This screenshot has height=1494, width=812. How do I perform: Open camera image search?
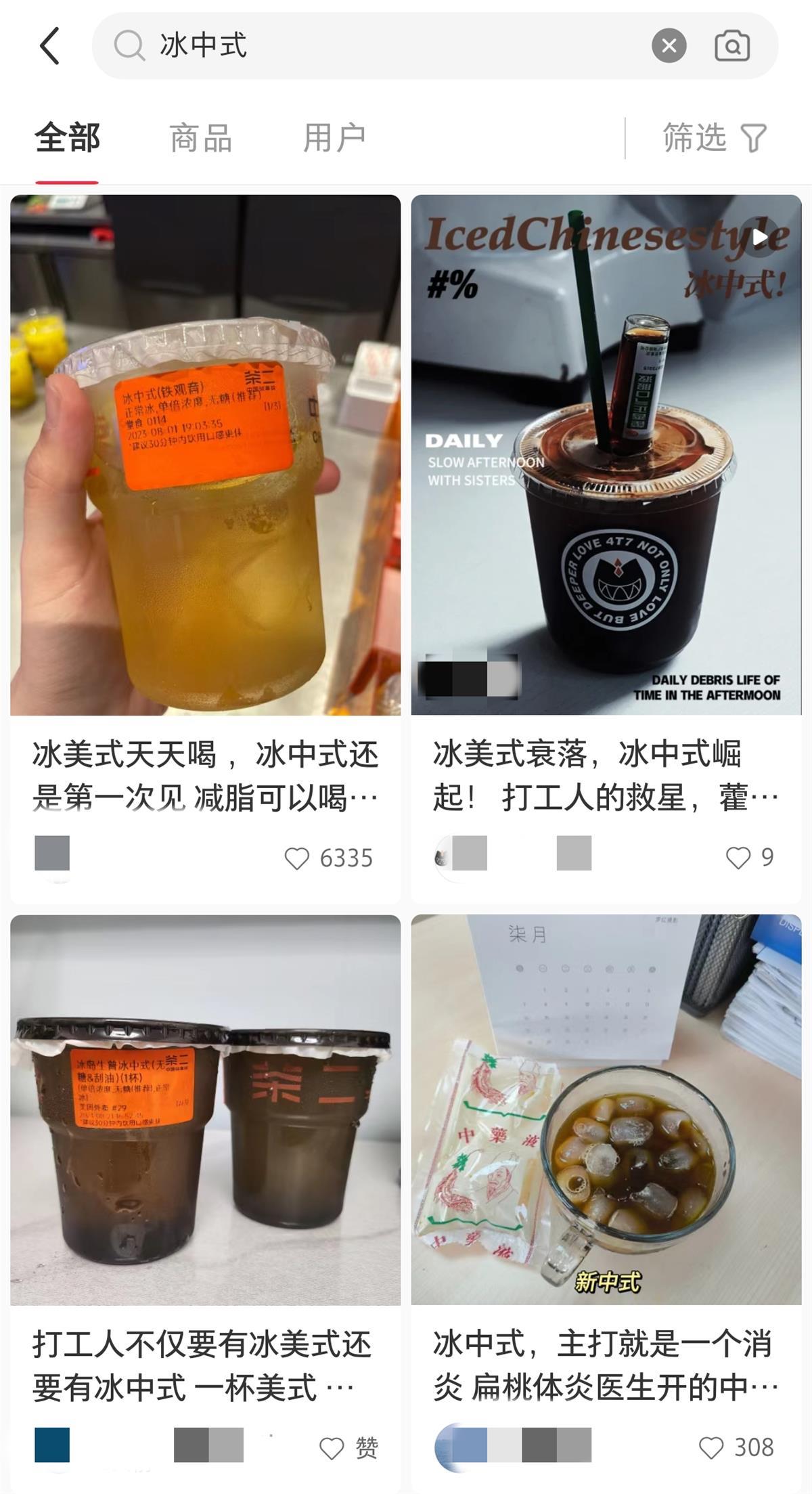pos(732,46)
